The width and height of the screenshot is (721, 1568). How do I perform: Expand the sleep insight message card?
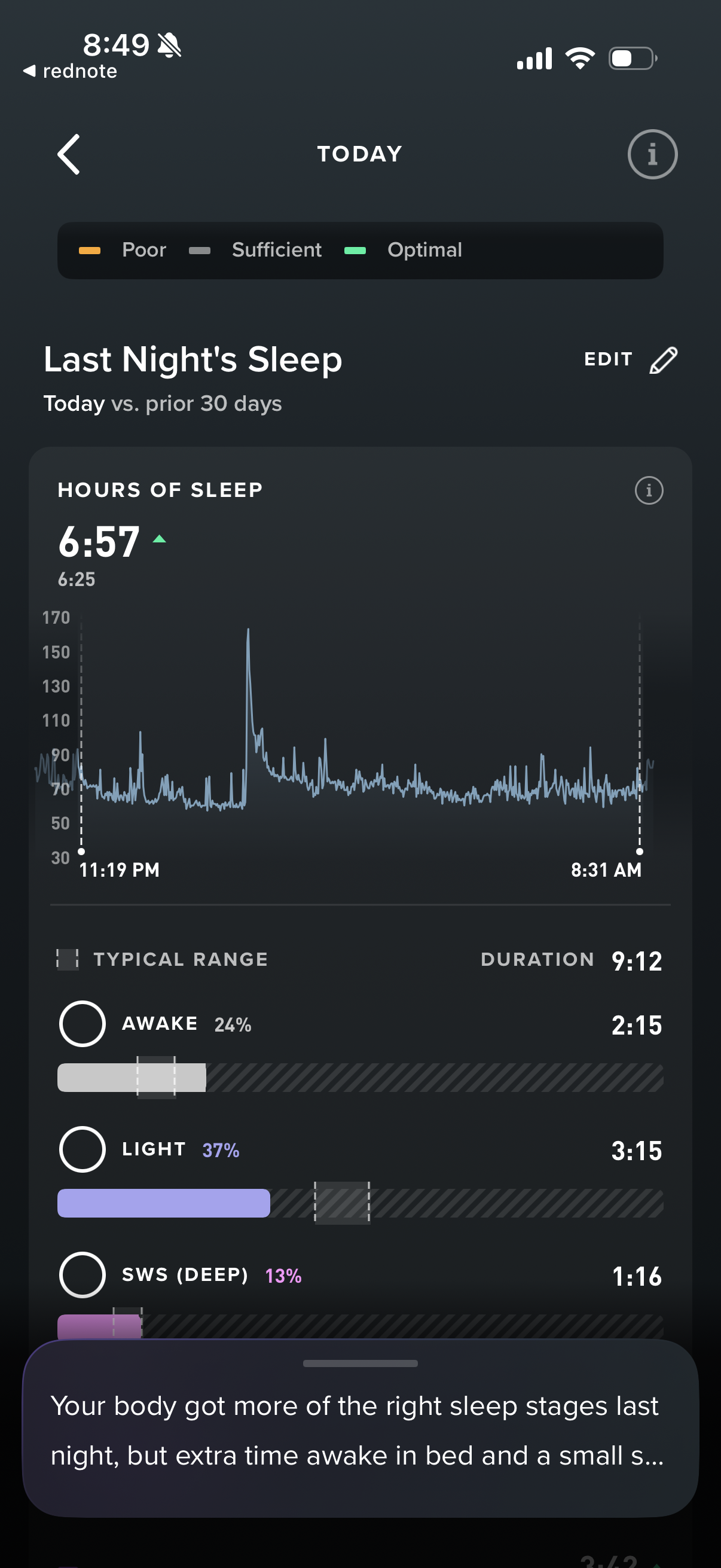point(360,1427)
